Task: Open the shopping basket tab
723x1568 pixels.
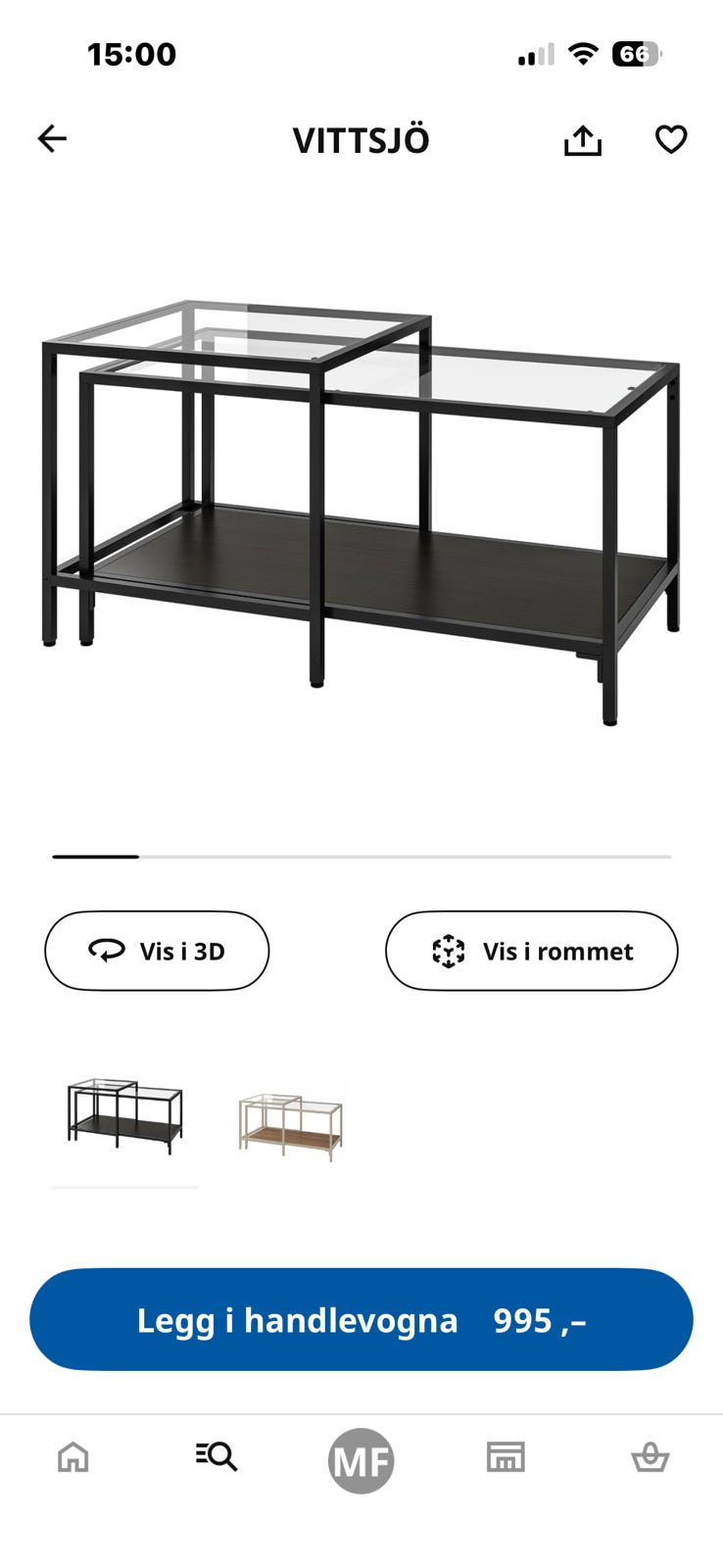Action: click(x=650, y=1457)
